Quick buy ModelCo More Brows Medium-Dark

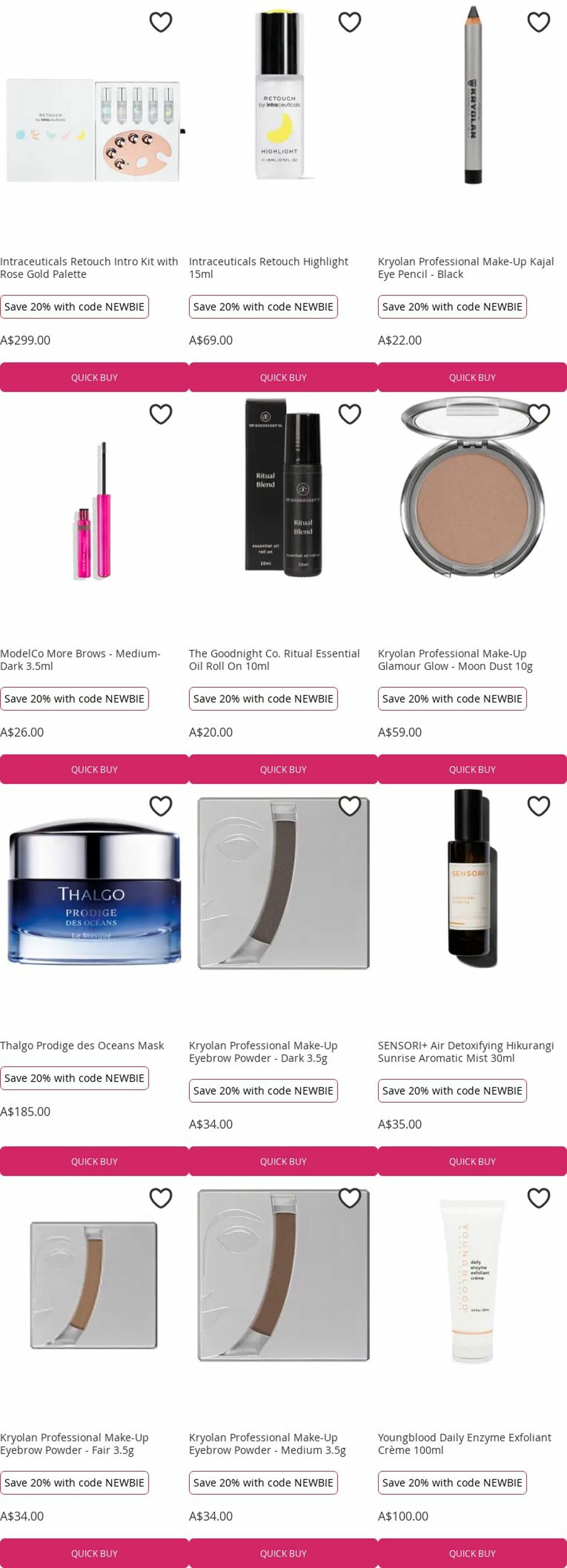coord(94,769)
